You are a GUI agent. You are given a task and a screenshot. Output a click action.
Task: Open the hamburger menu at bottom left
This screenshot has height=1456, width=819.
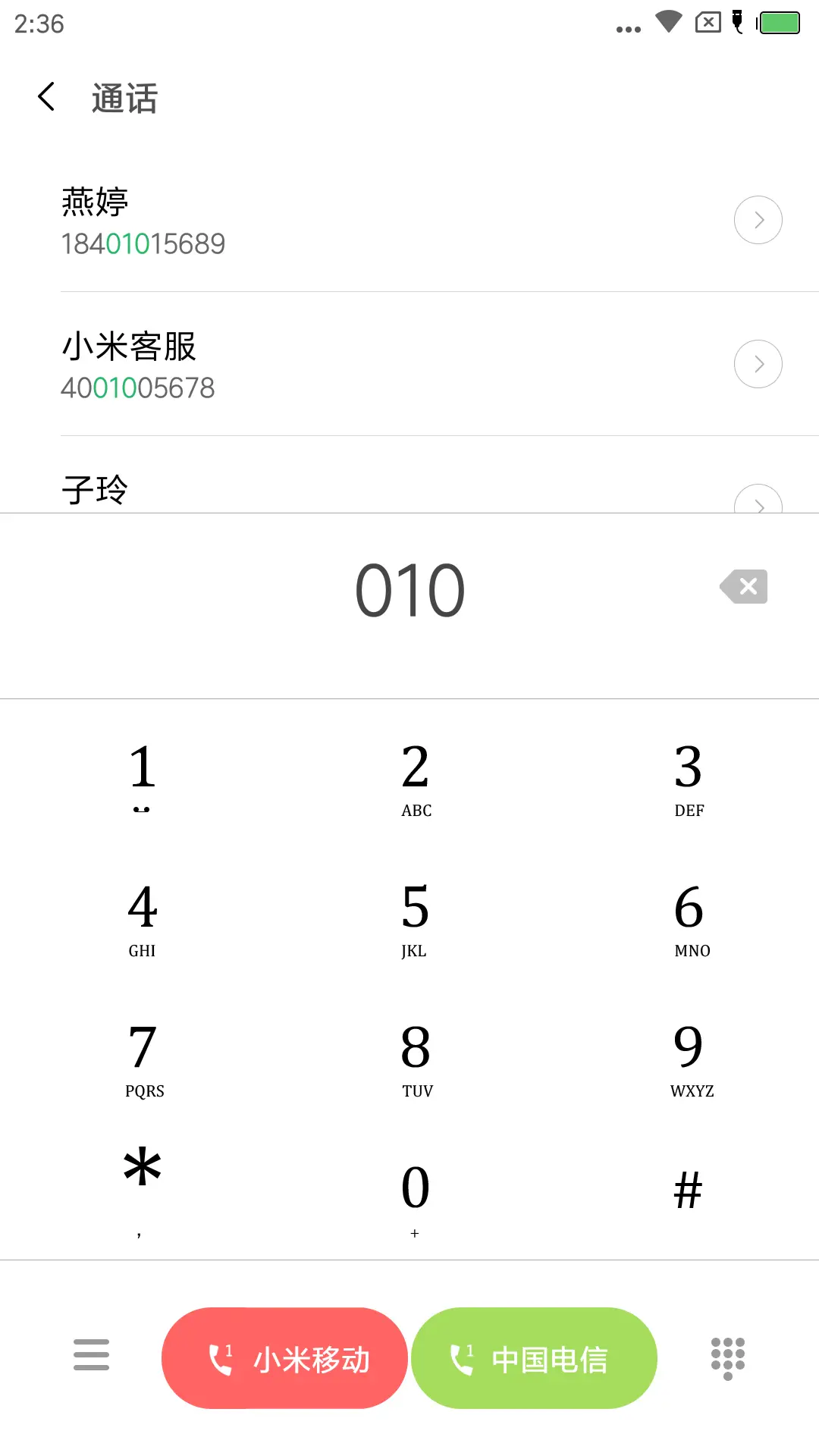click(91, 1357)
